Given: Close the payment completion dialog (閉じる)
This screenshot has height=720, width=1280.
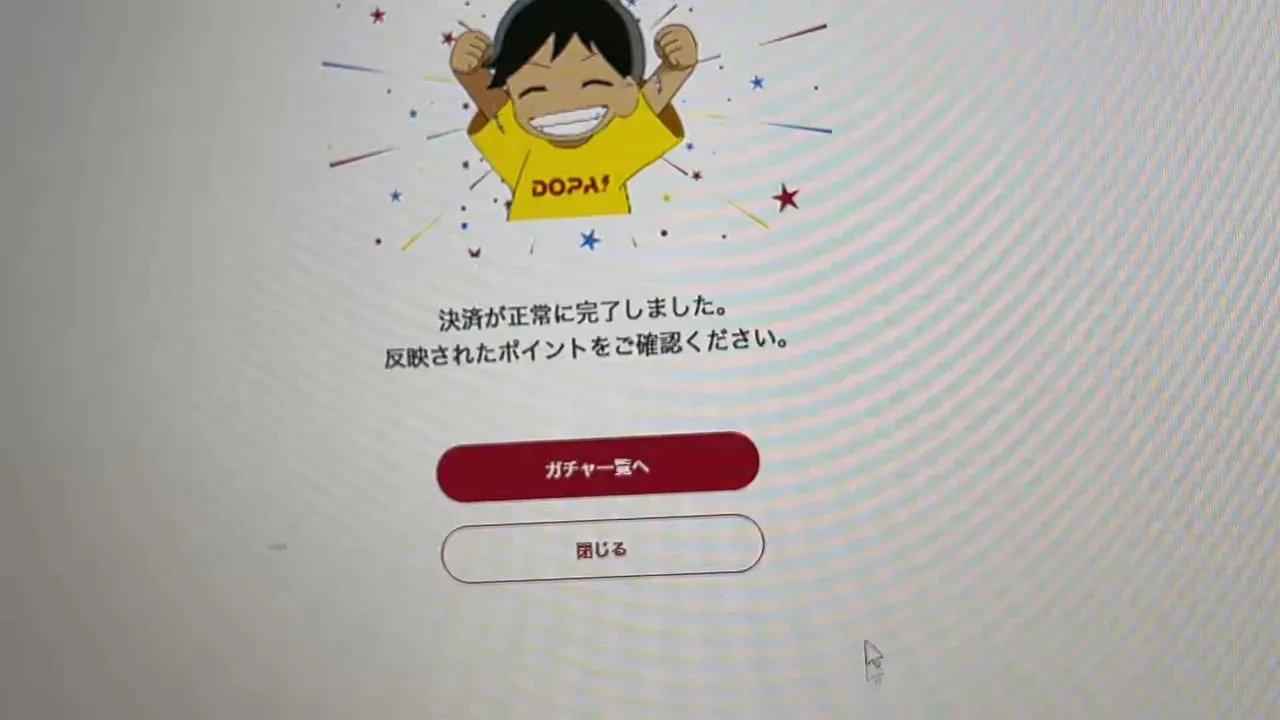Looking at the screenshot, I should [602, 548].
